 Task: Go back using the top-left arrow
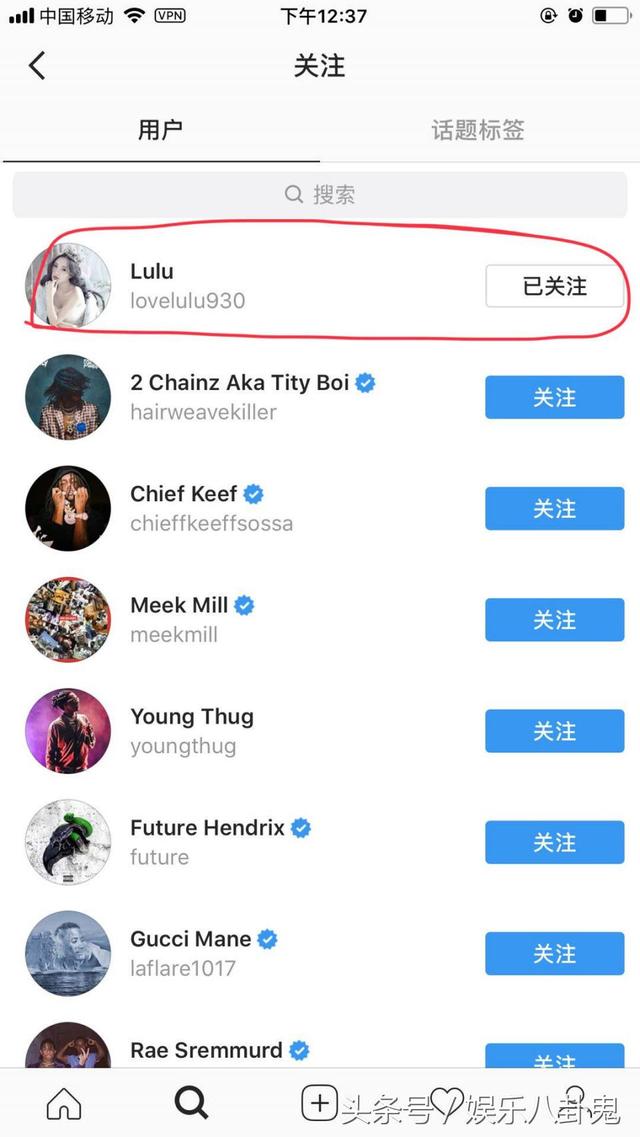tap(37, 66)
